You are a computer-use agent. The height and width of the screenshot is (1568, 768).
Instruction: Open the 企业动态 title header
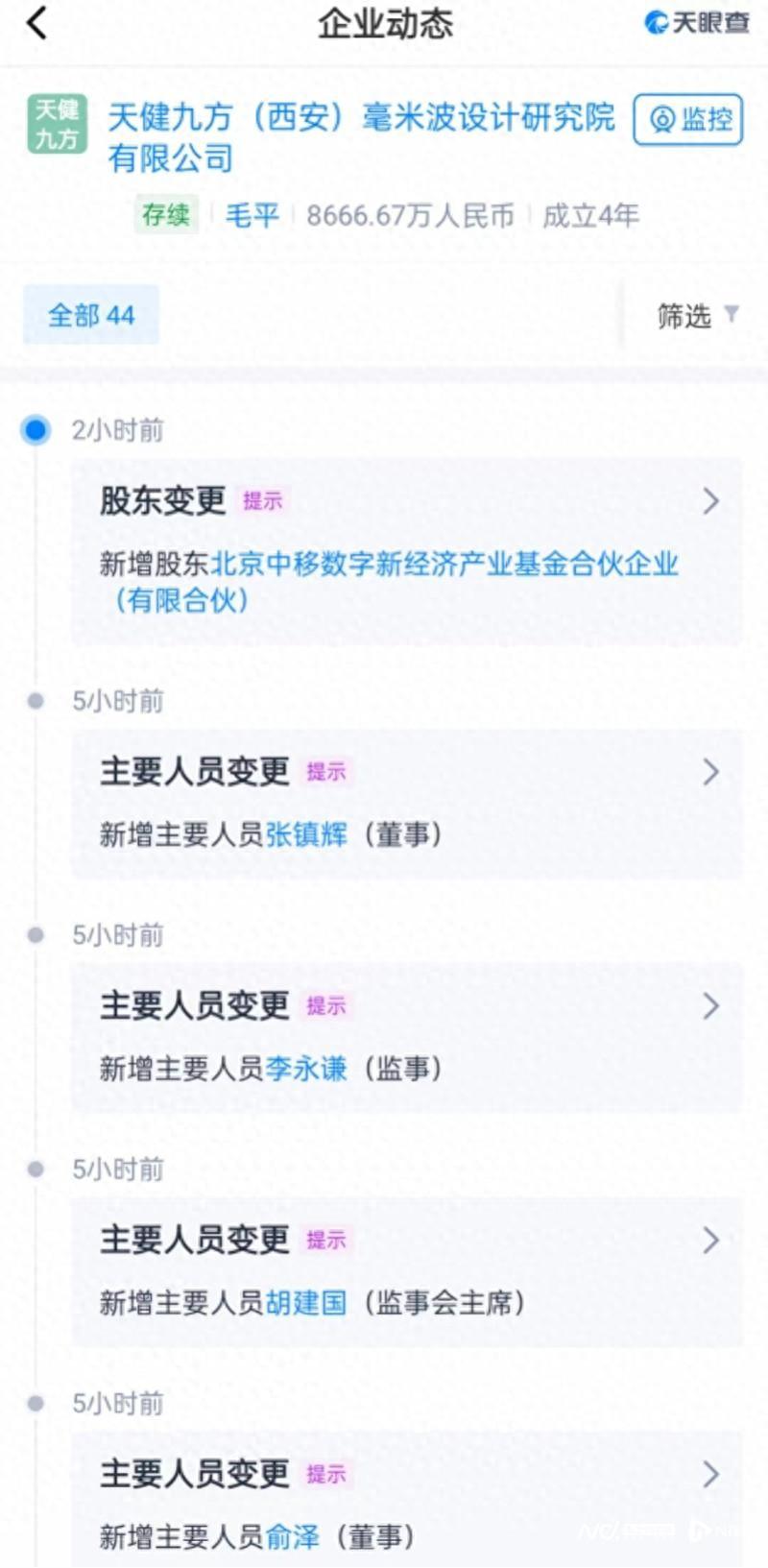(x=384, y=25)
